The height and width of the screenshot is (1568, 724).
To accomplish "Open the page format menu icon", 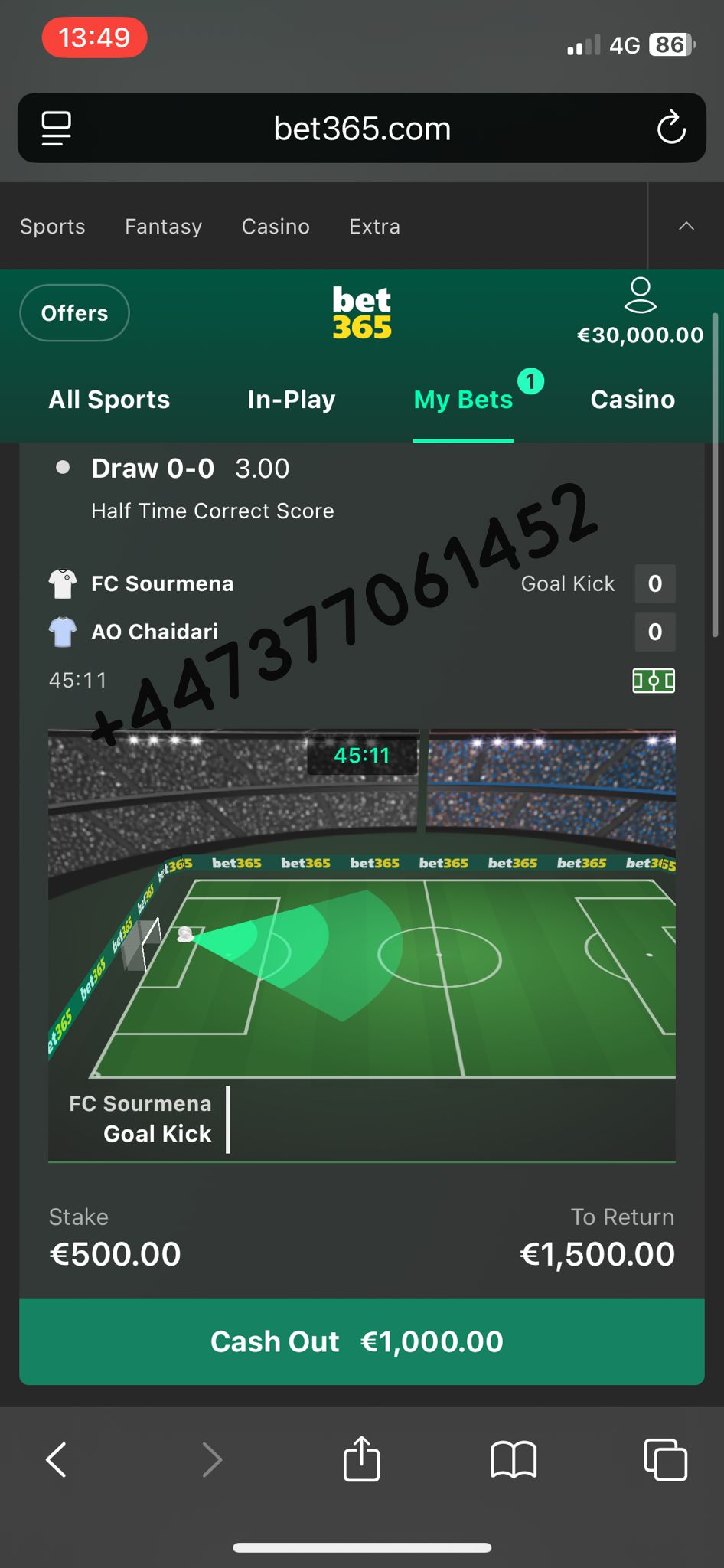I will (56, 128).
